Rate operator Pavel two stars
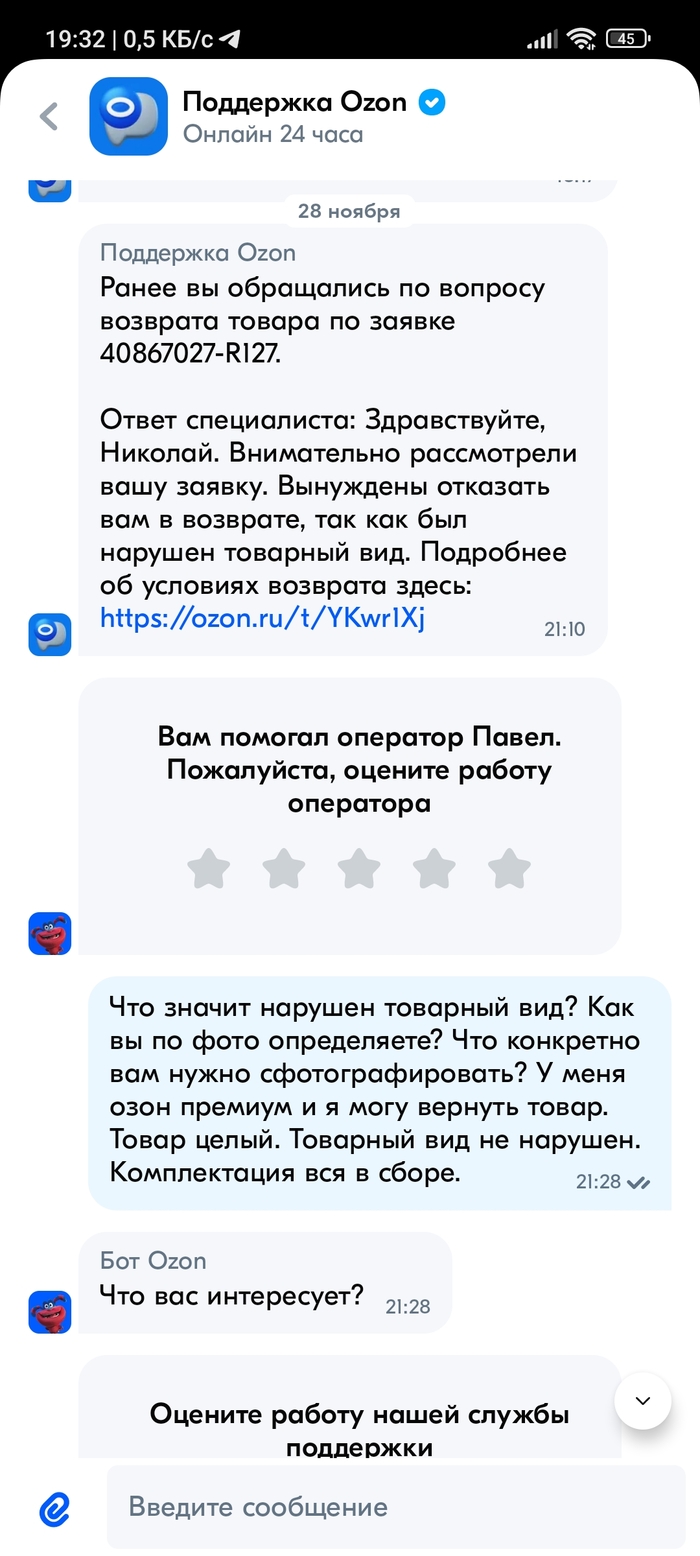 point(284,868)
